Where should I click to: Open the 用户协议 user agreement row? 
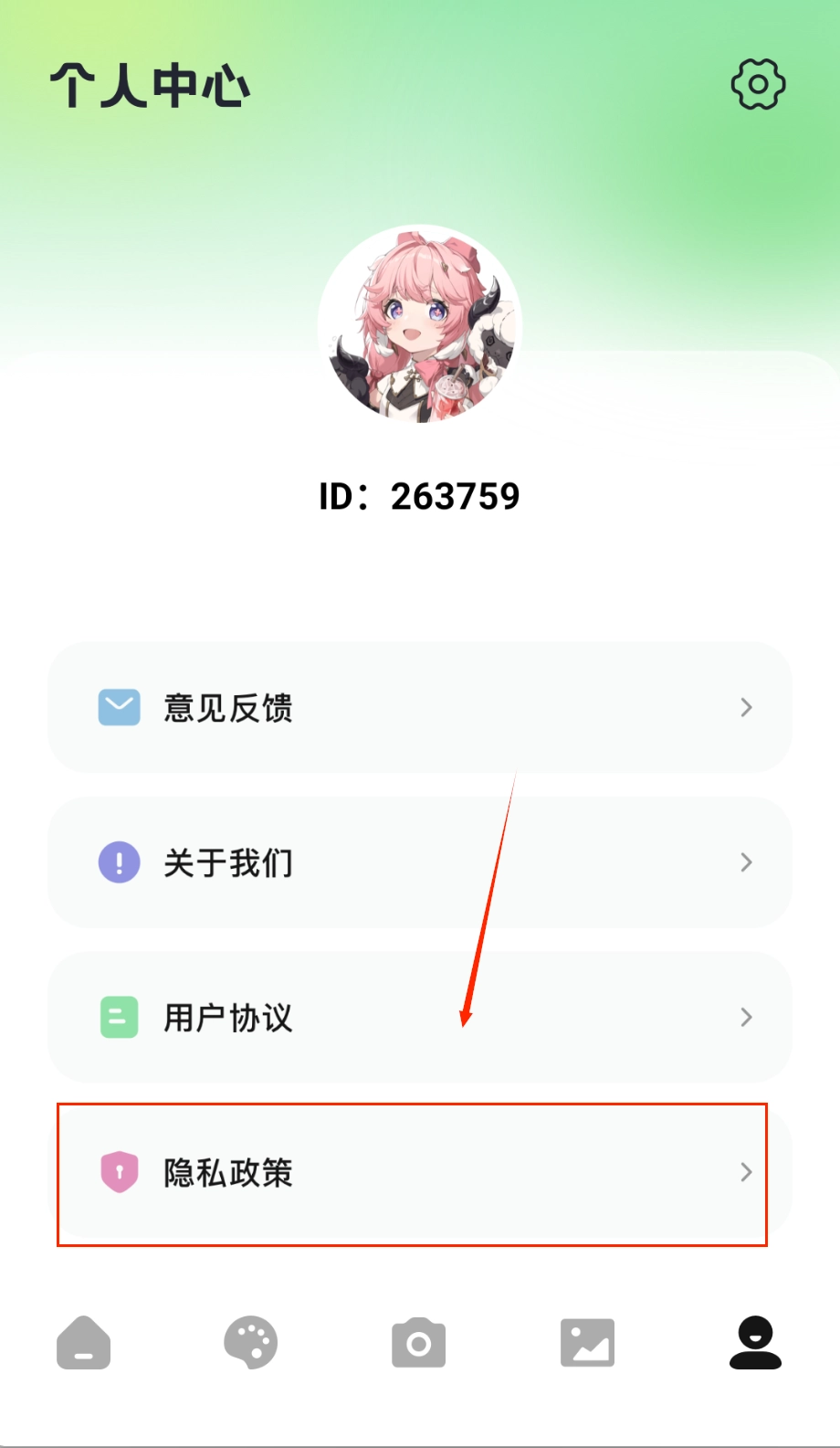point(420,1018)
